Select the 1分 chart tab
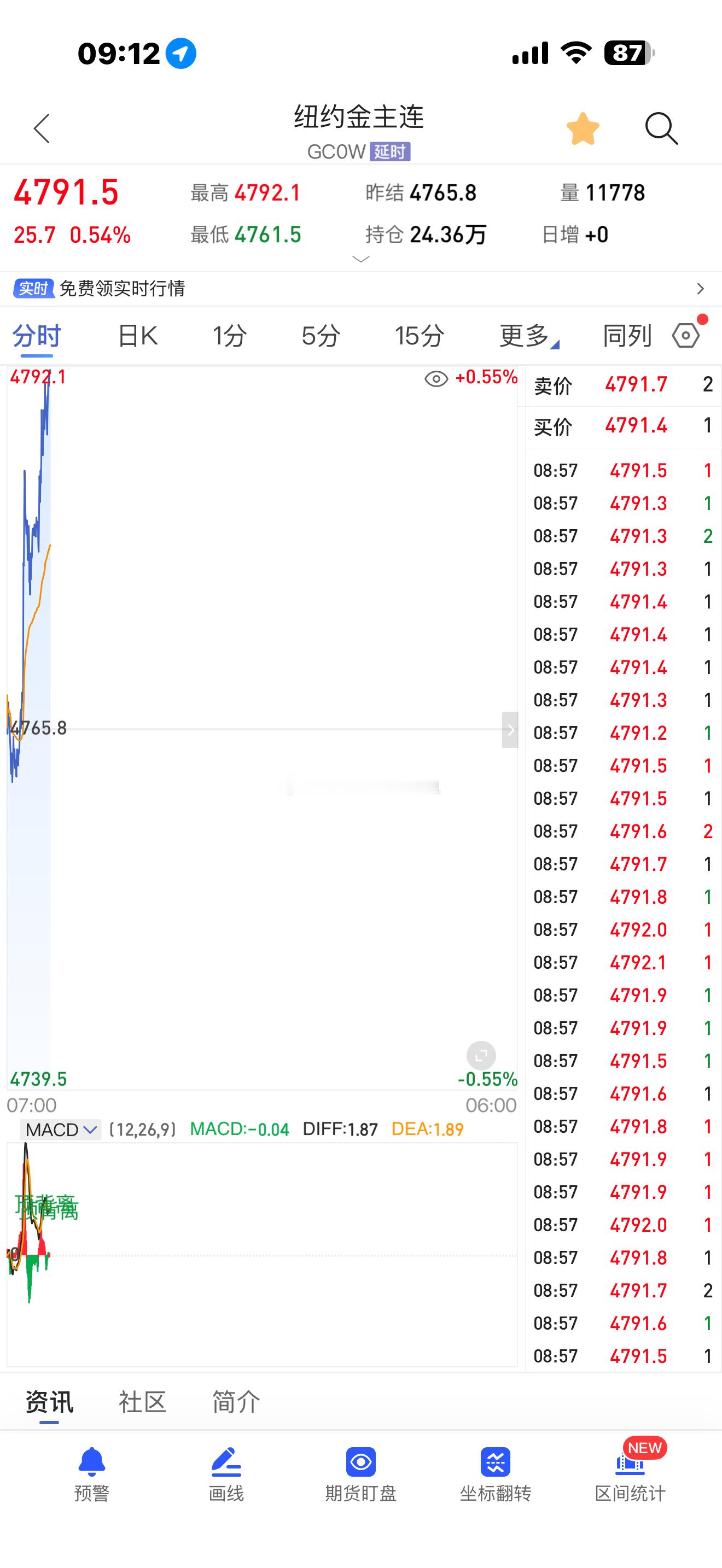The height and width of the screenshot is (1568, 722). (x=229, y=335)
